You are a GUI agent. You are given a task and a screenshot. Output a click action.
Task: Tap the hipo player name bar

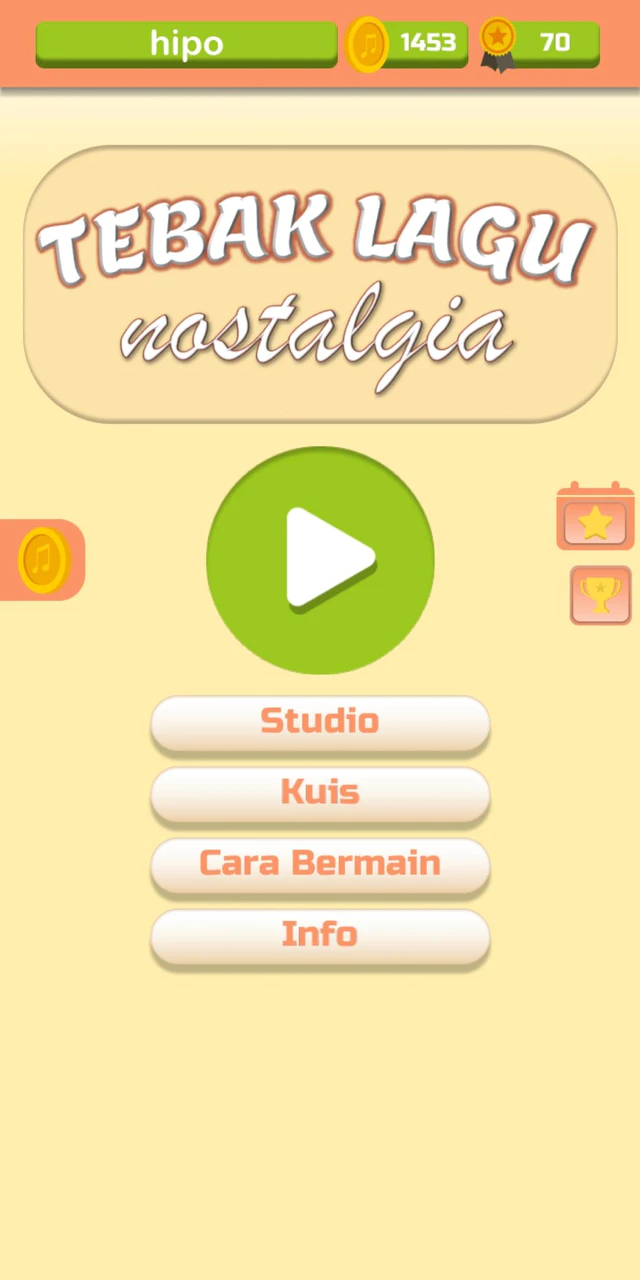click(187, 43)
